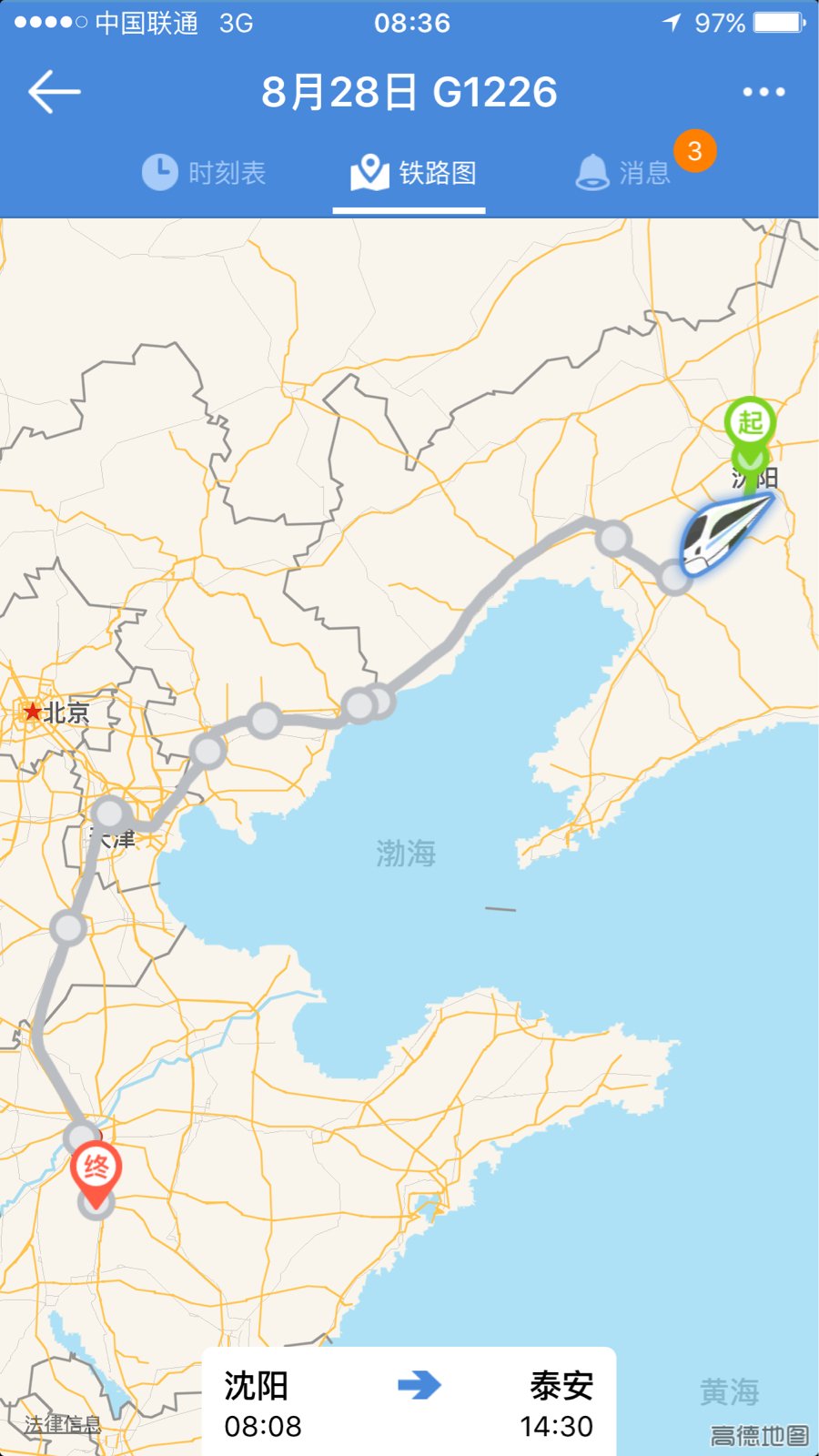Open the 消息 messages tab
The width and height of the screenshot is (819, 1456).
pyautogui.click(x=623, y=172)
